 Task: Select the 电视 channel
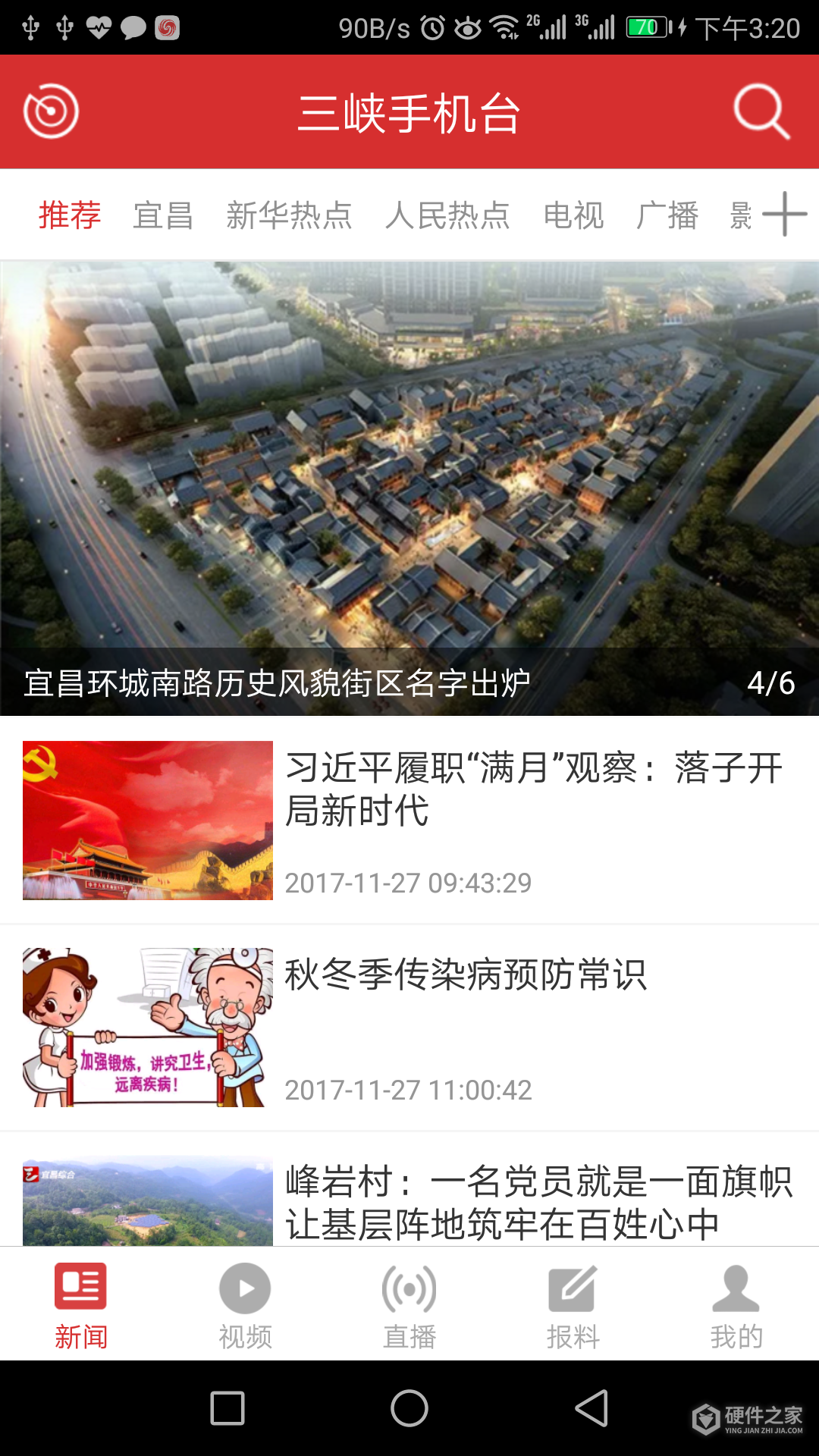[574, 215]
